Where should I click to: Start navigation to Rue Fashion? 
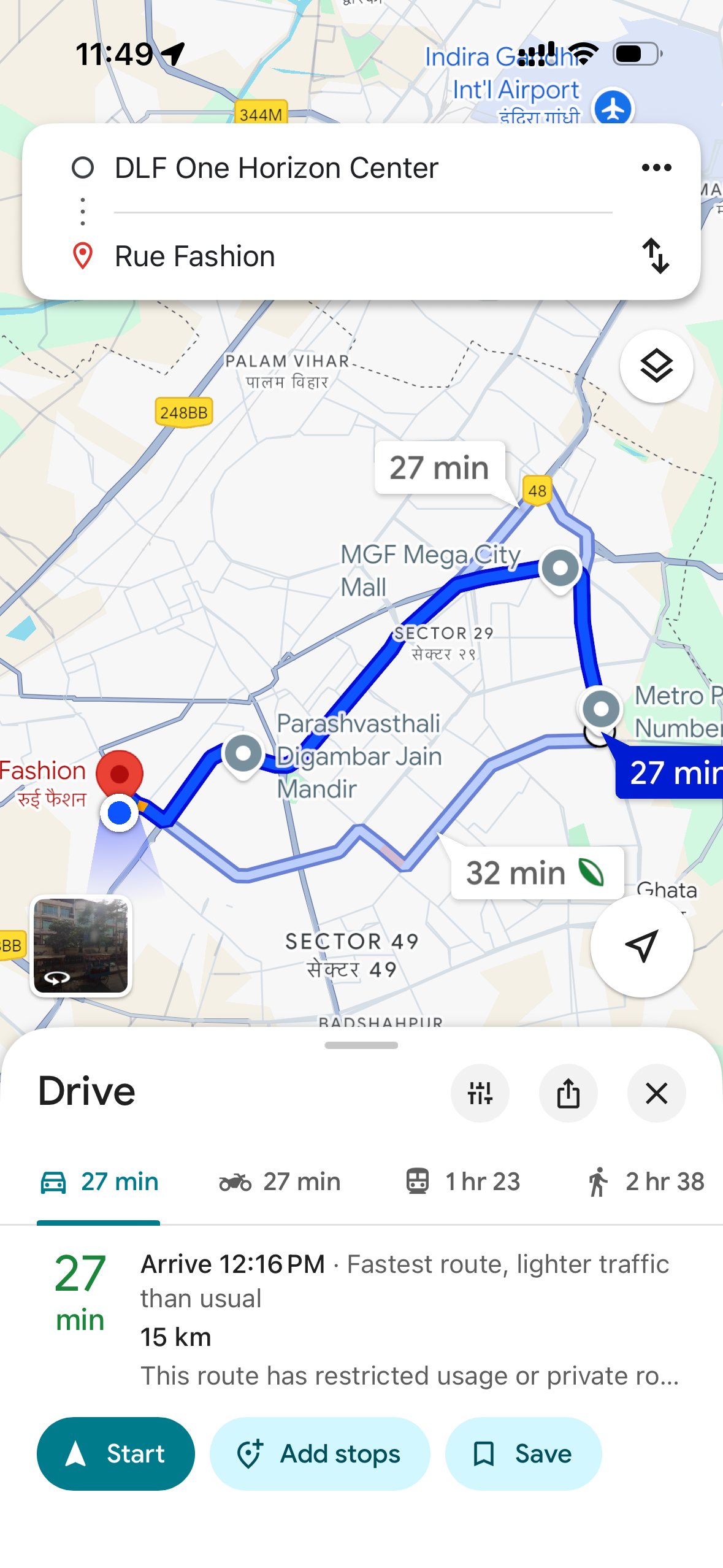point(116,1453)
